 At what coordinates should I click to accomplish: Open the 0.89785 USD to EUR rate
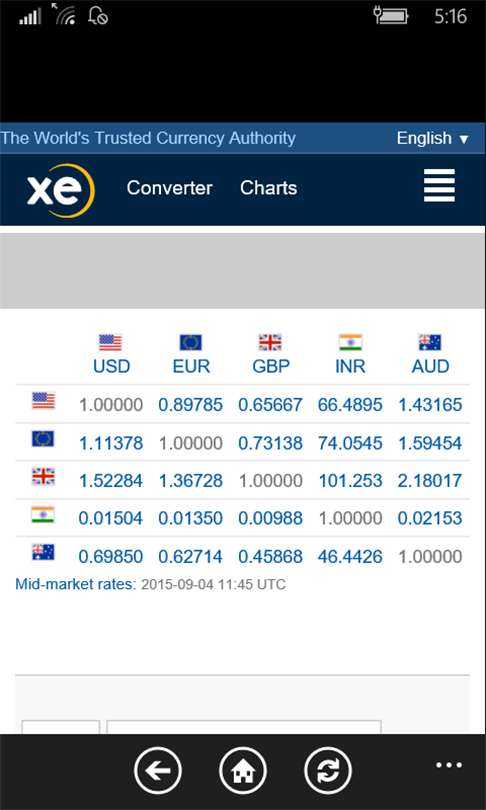pyautogui.click(x=191, y=405)
